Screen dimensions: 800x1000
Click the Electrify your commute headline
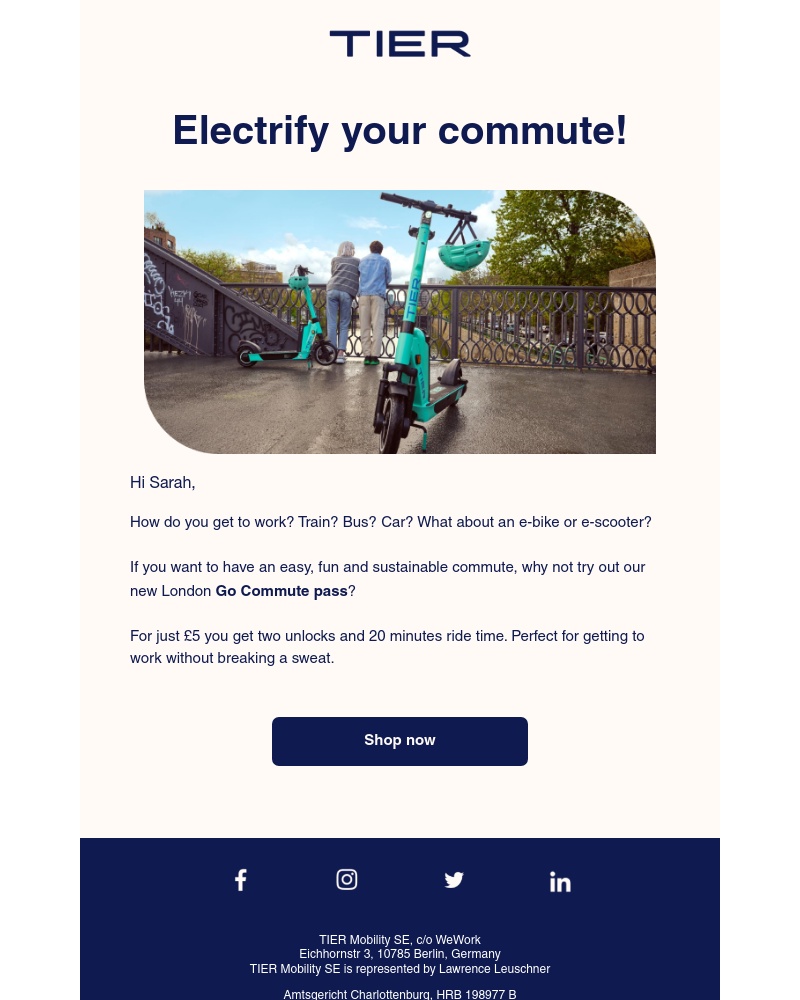[400, 131]
